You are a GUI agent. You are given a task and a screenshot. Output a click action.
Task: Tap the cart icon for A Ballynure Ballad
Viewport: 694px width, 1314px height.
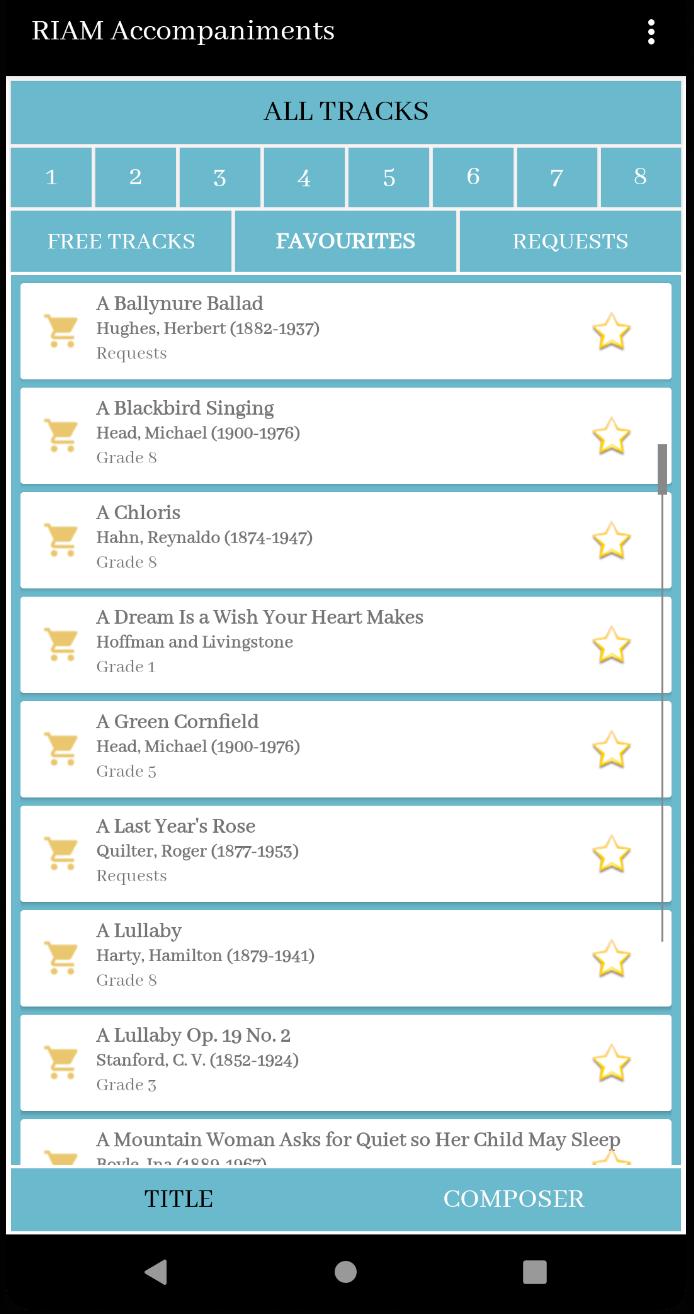tap(61, 331)
